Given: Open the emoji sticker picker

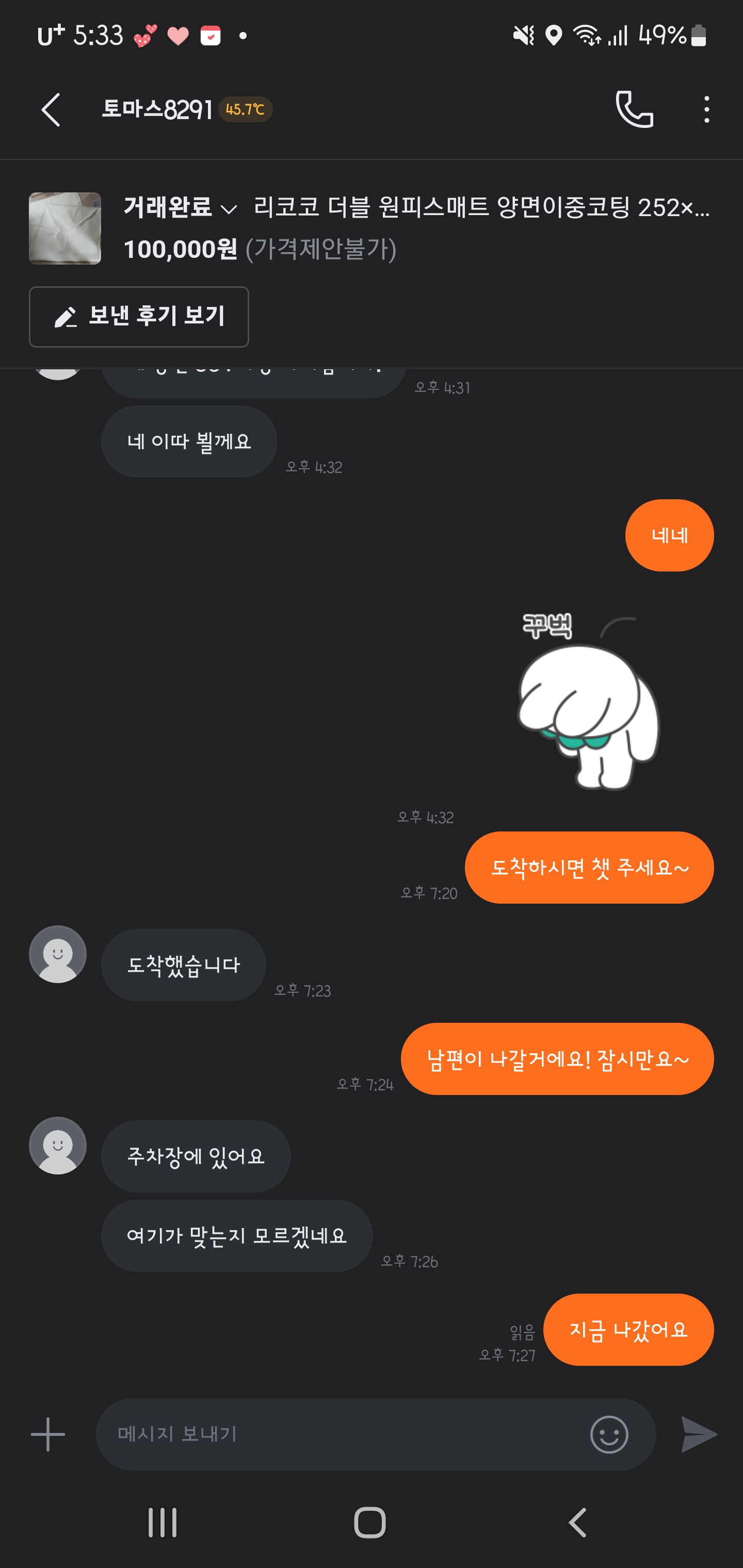Looking at the screenshot, I should tap(608, 1434).
